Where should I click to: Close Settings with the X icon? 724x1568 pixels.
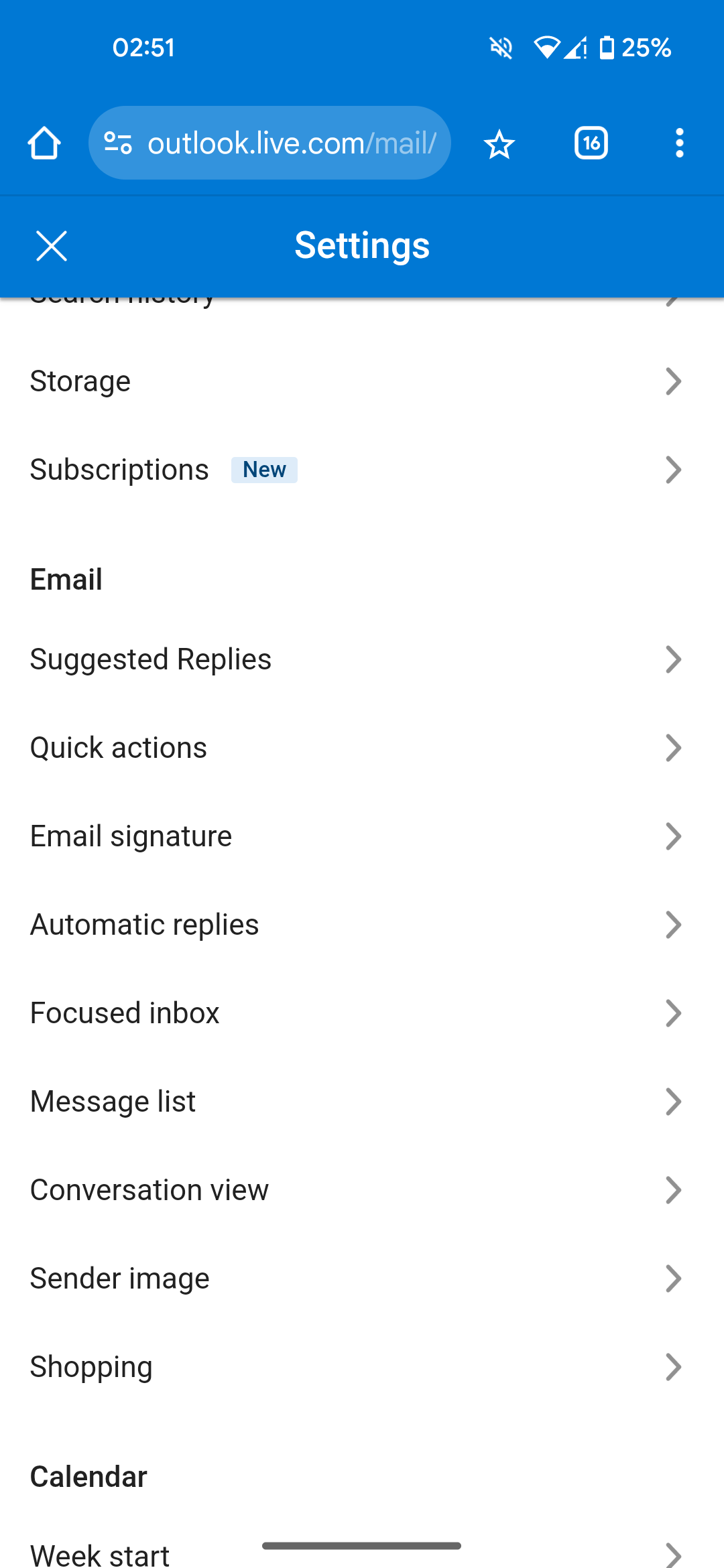point(52,245)
